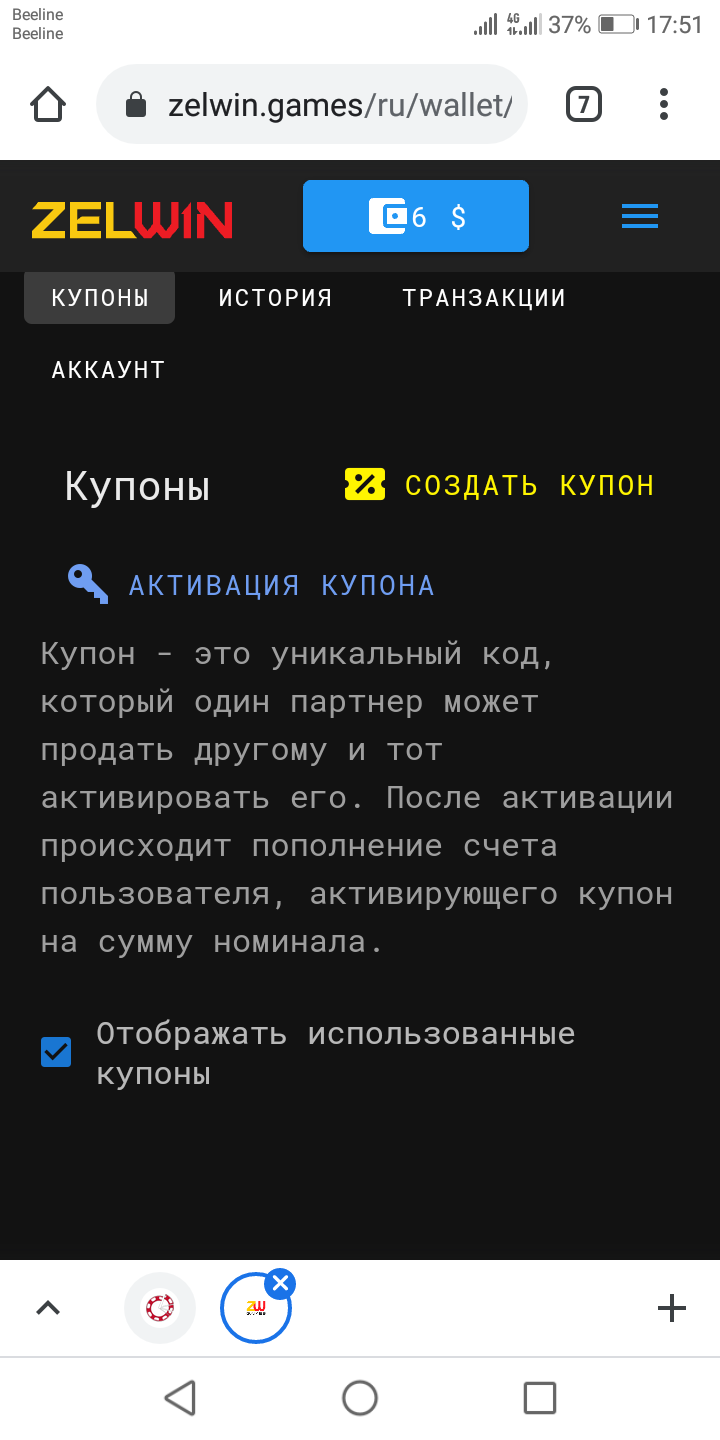Viewport: 720px width, 1440px height.
Task: Open the tab switcher showing 7 tabs
Action: [x=584, y=104]
